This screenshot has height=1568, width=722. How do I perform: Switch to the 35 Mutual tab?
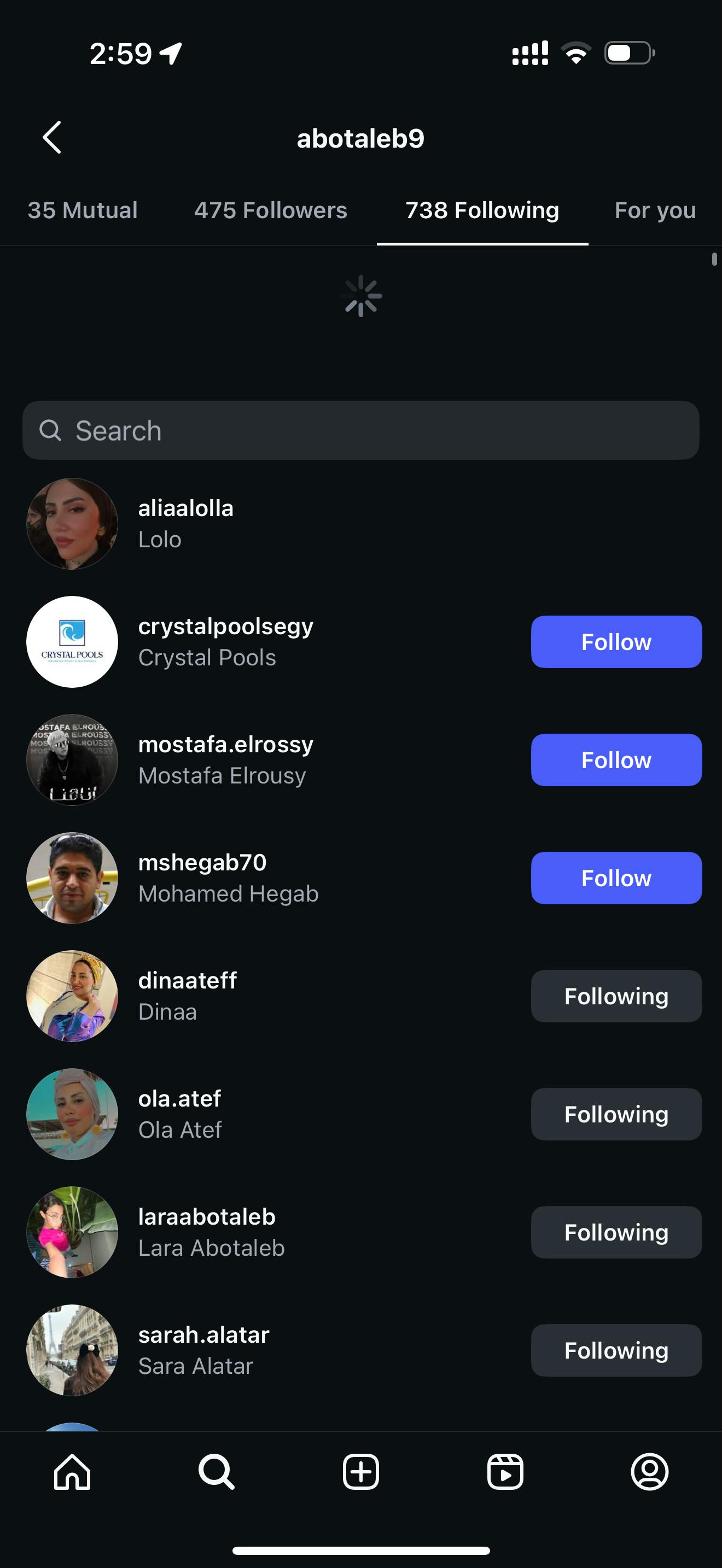click(83, 210)
